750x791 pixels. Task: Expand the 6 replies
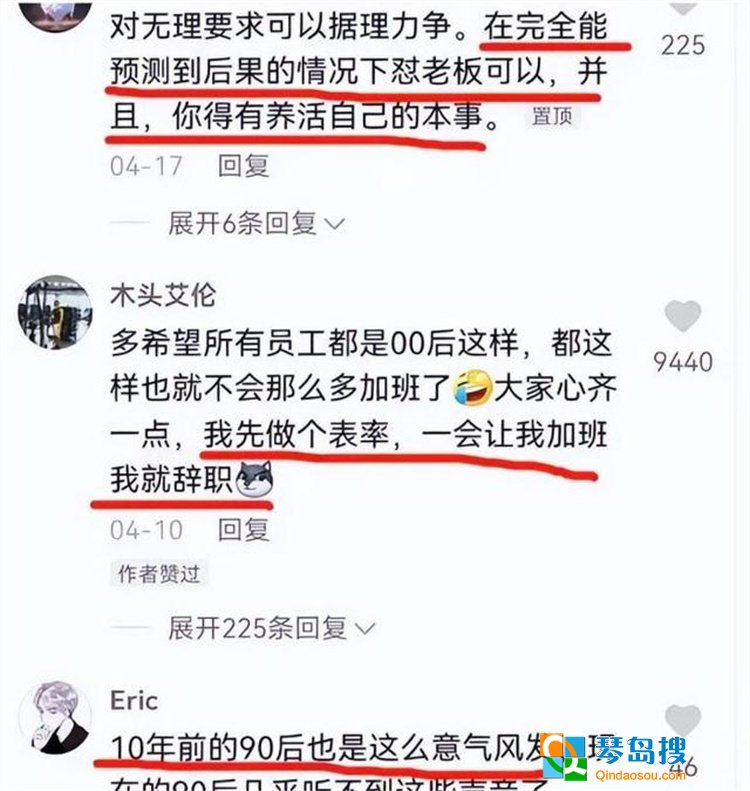point(255,223)
